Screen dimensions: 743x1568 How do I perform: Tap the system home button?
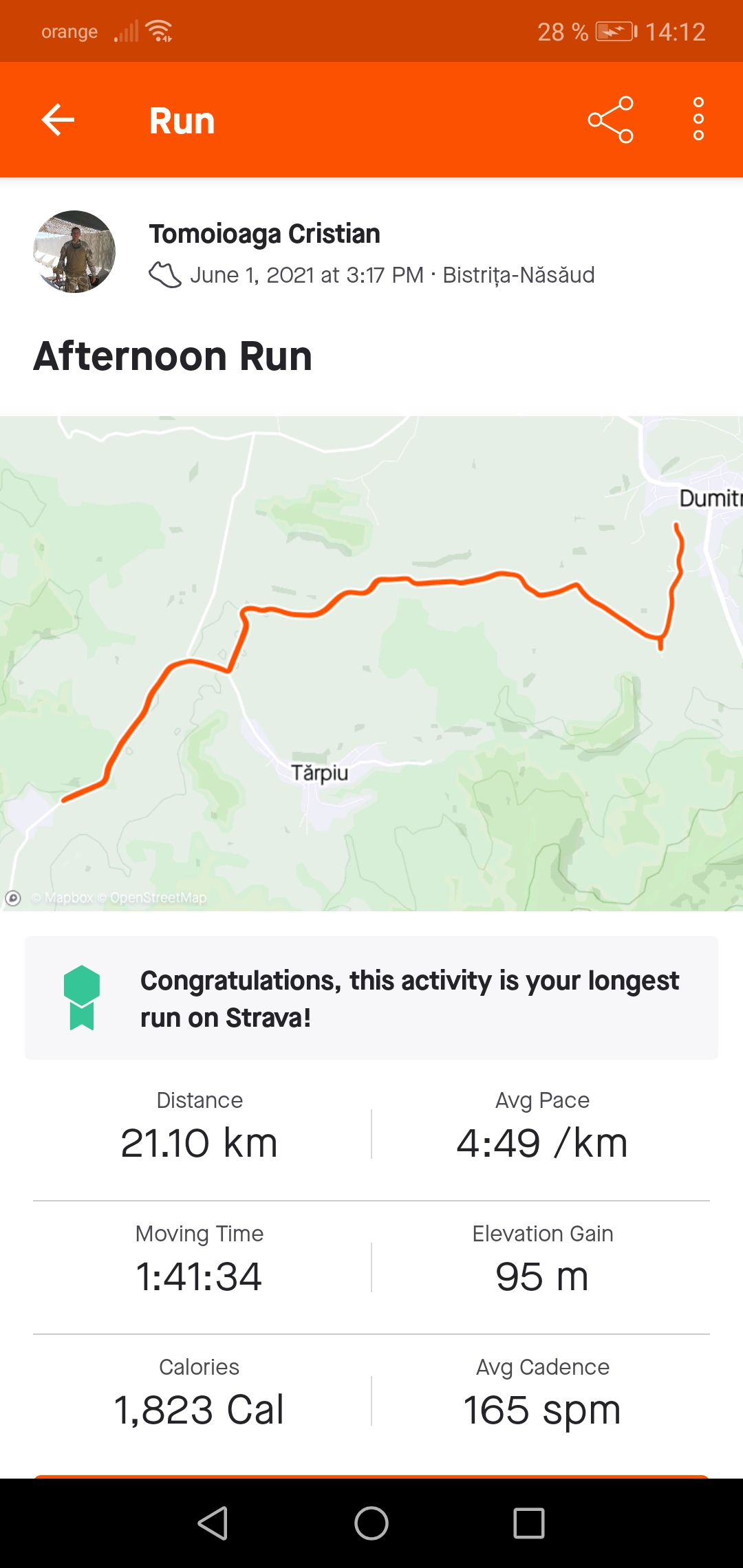[371, 1523]
